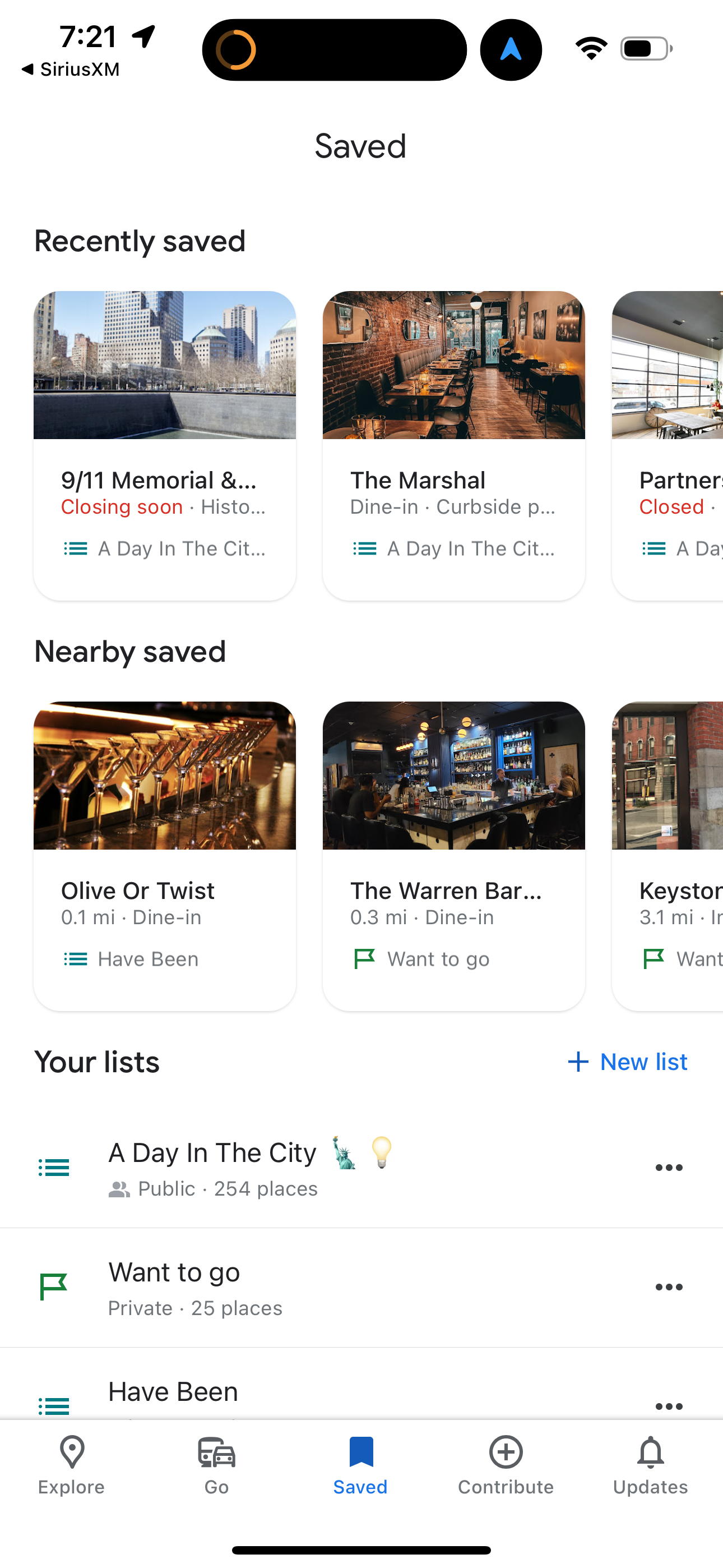
Task: Open the Explore tab icon
Action: coord(71,1452)
